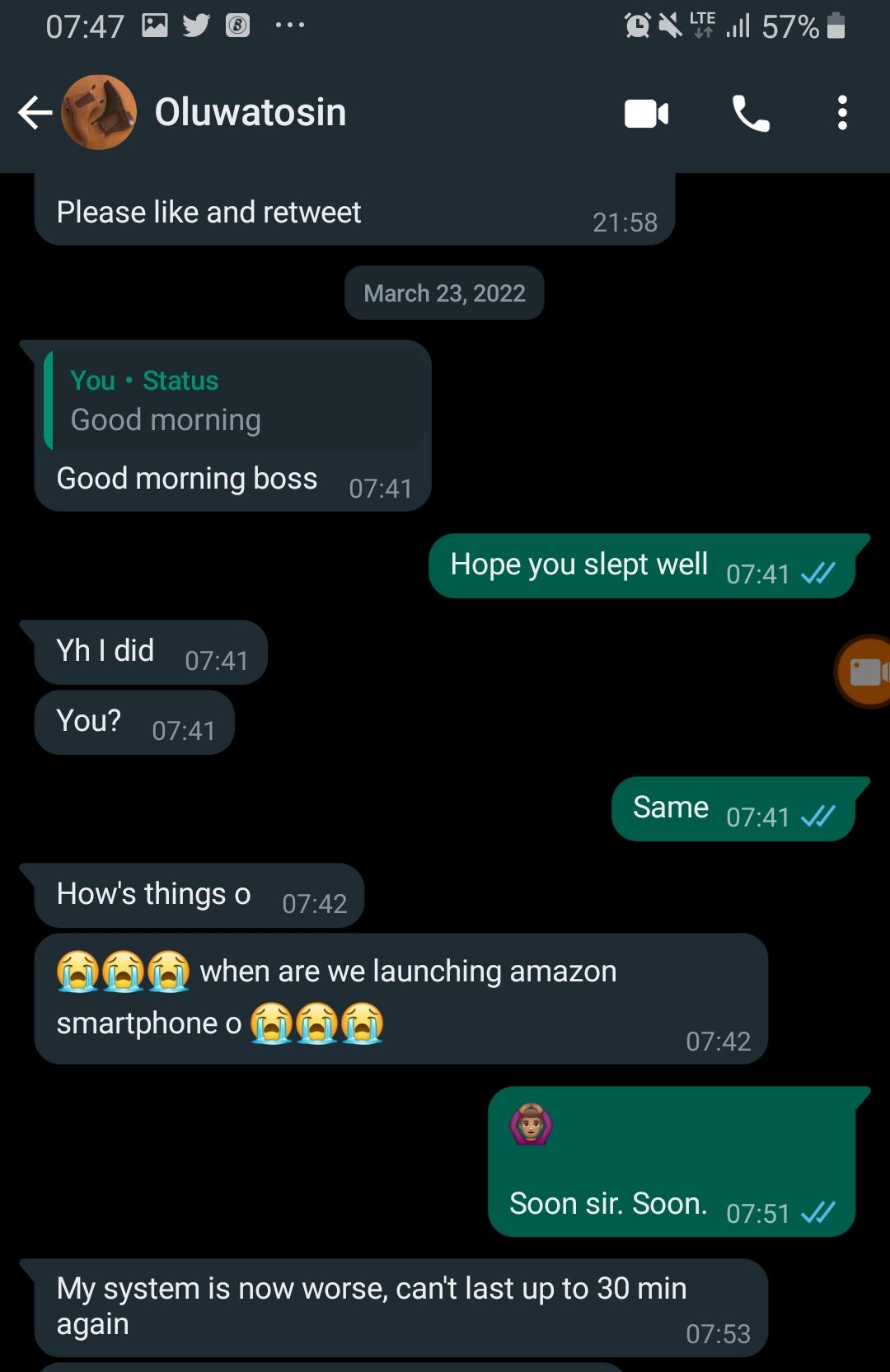Open the overflow menu
Screen dimensions: 890x1372
pos(841,113)
